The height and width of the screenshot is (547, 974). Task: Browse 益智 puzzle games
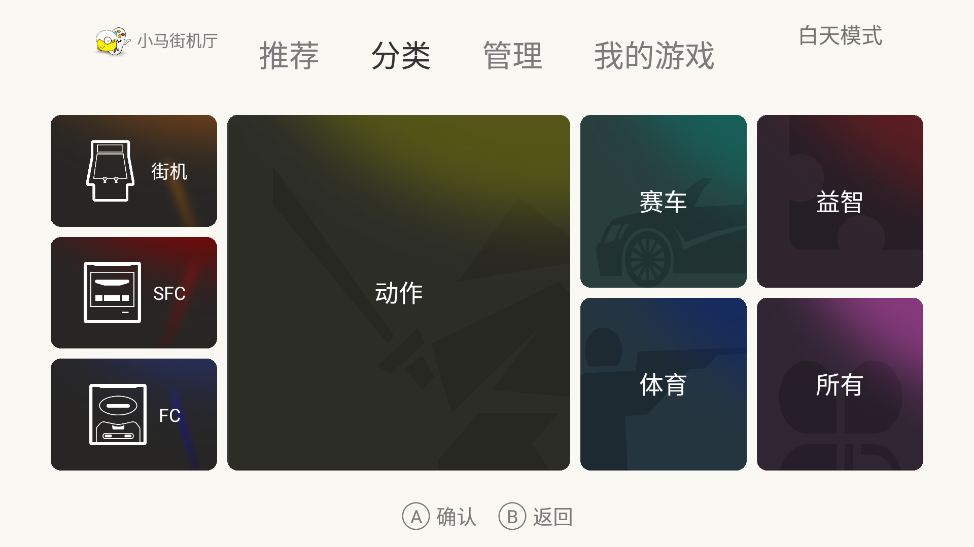pyautogui.click(x=839, y=202)
